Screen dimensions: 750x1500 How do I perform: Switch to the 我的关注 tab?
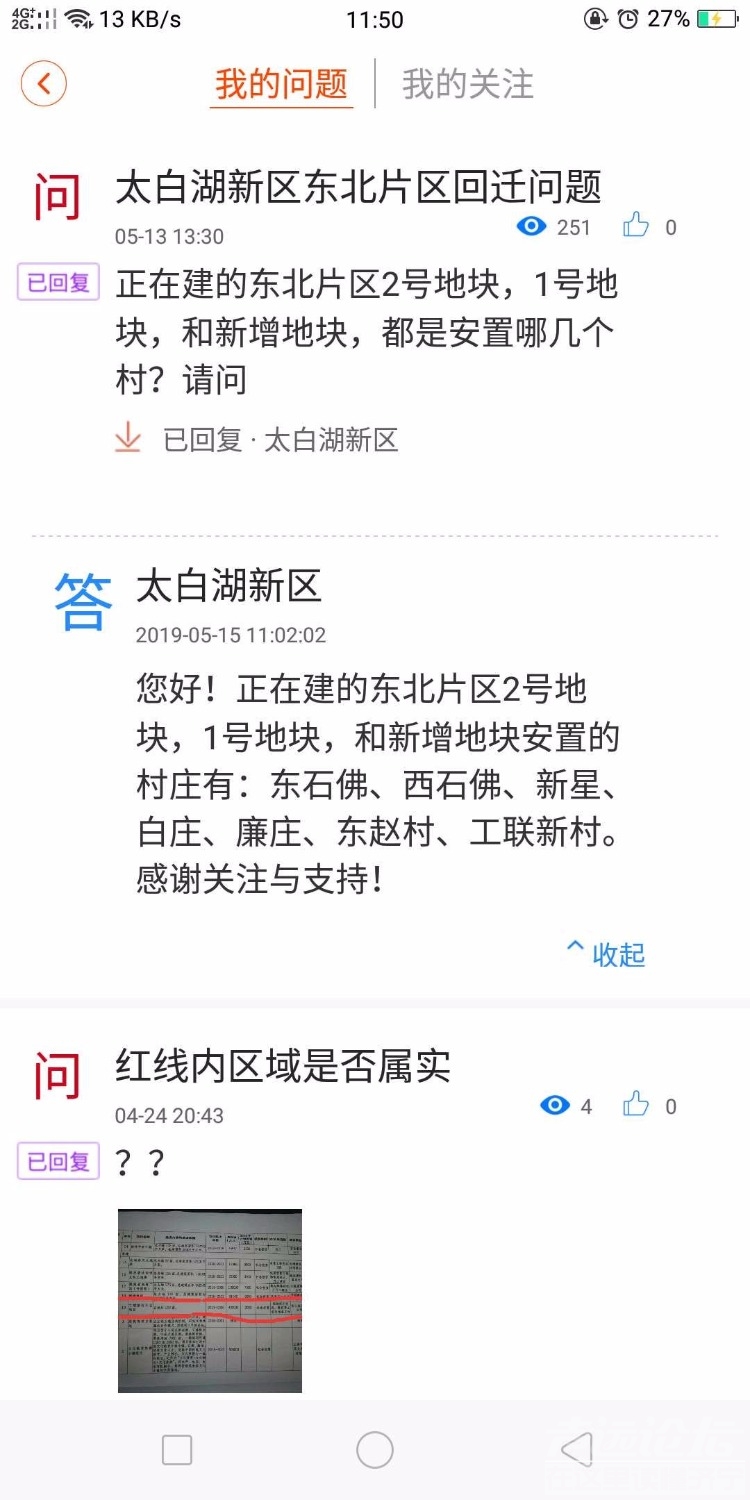[467, 84]
